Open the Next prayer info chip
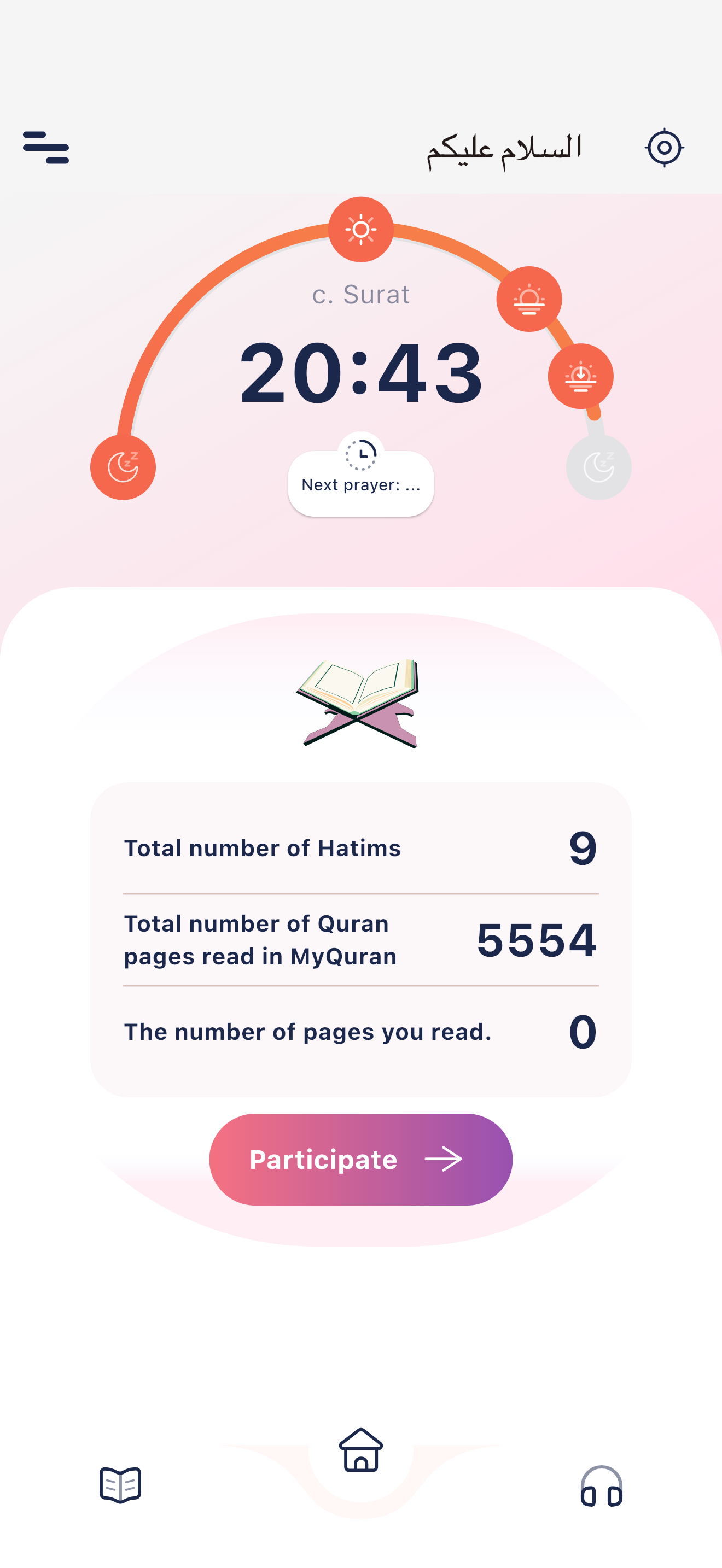 pos(361,484)
